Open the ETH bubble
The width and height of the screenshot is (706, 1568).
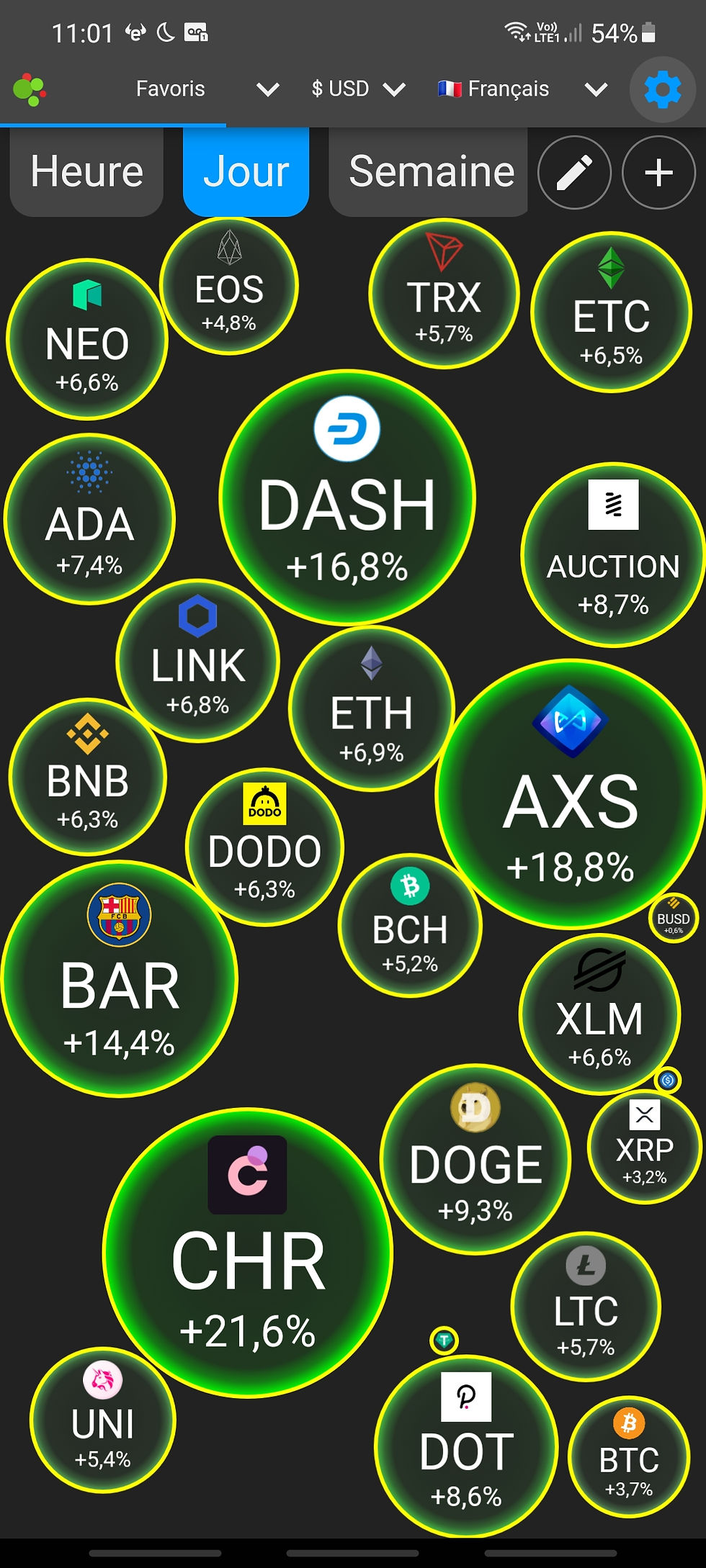coord(371,709)
